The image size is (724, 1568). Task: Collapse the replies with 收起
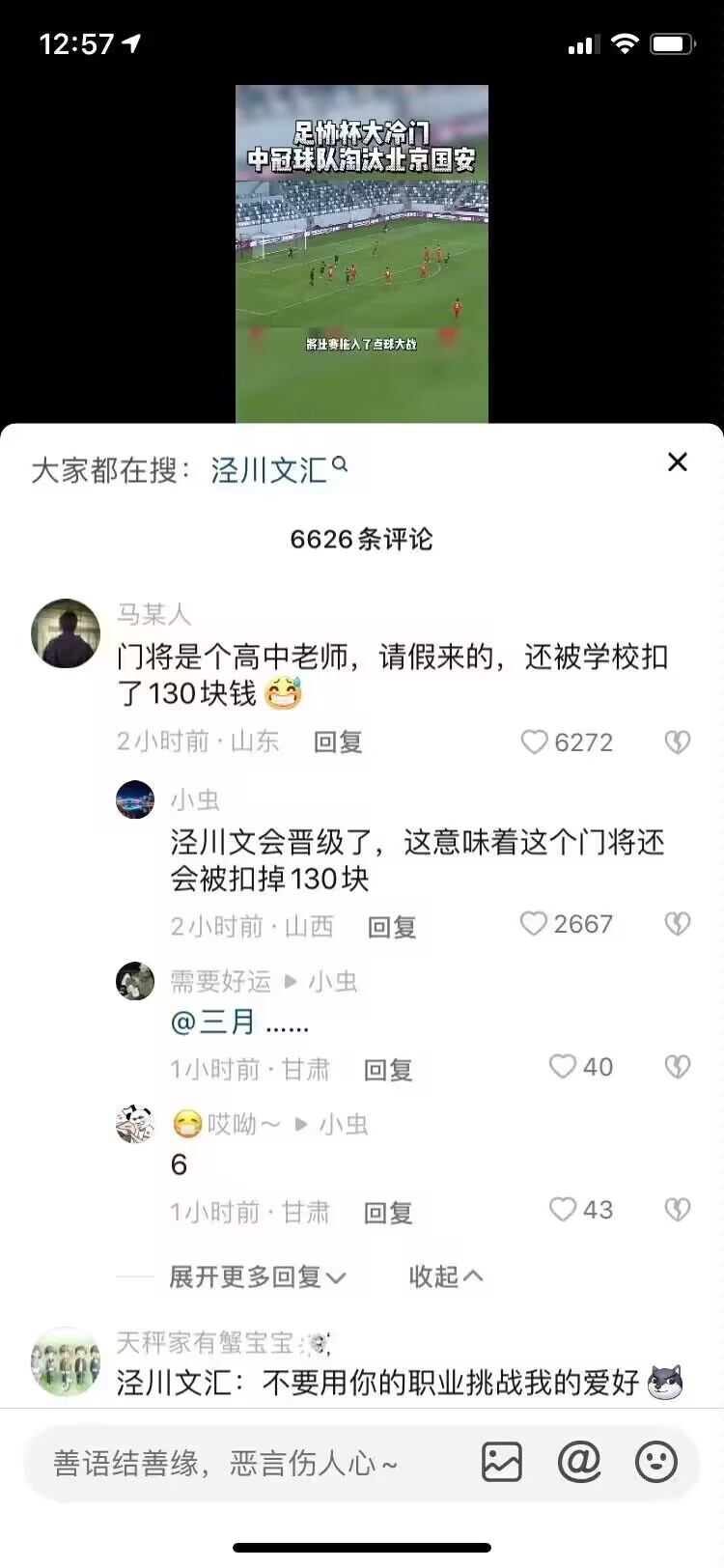click(x=445, y=1276)
